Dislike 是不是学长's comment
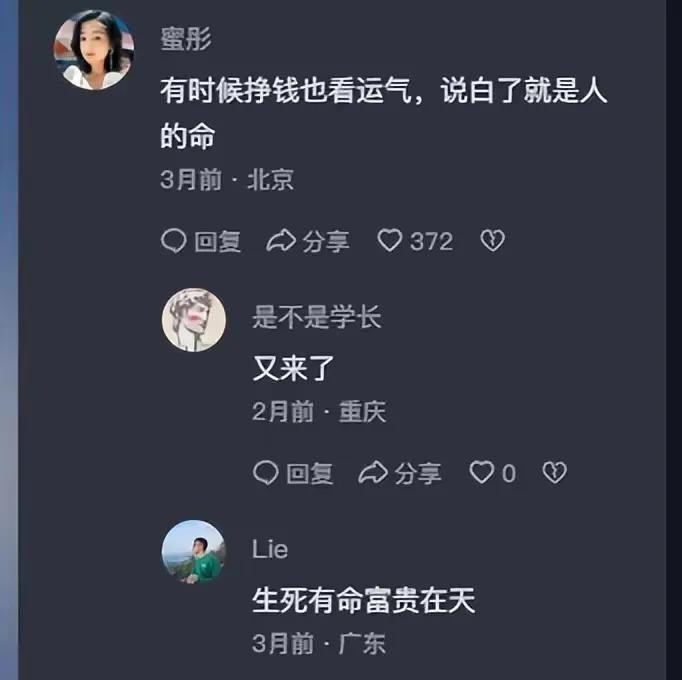 pos(554,473)
